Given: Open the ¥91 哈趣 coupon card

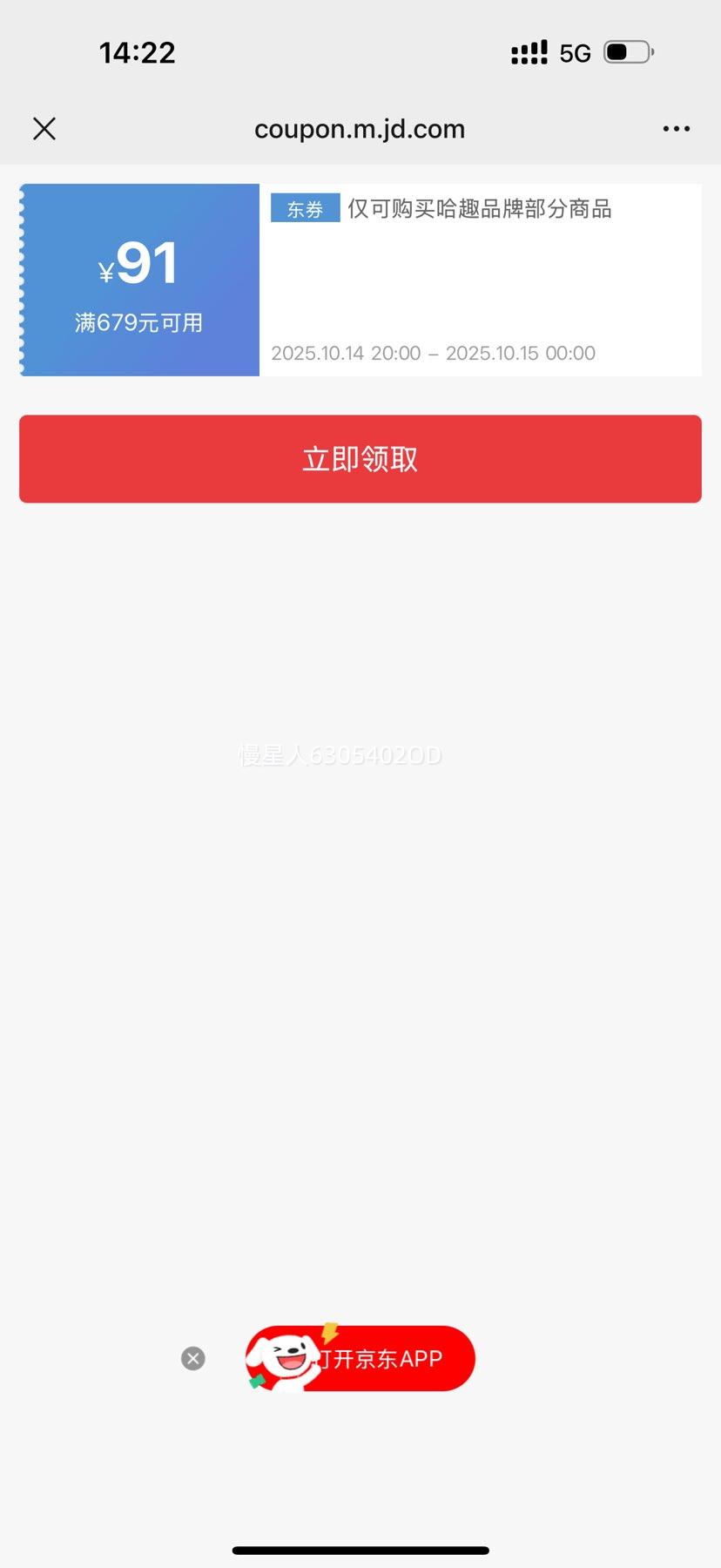Looking at the screenshot, I should (360, 280).
